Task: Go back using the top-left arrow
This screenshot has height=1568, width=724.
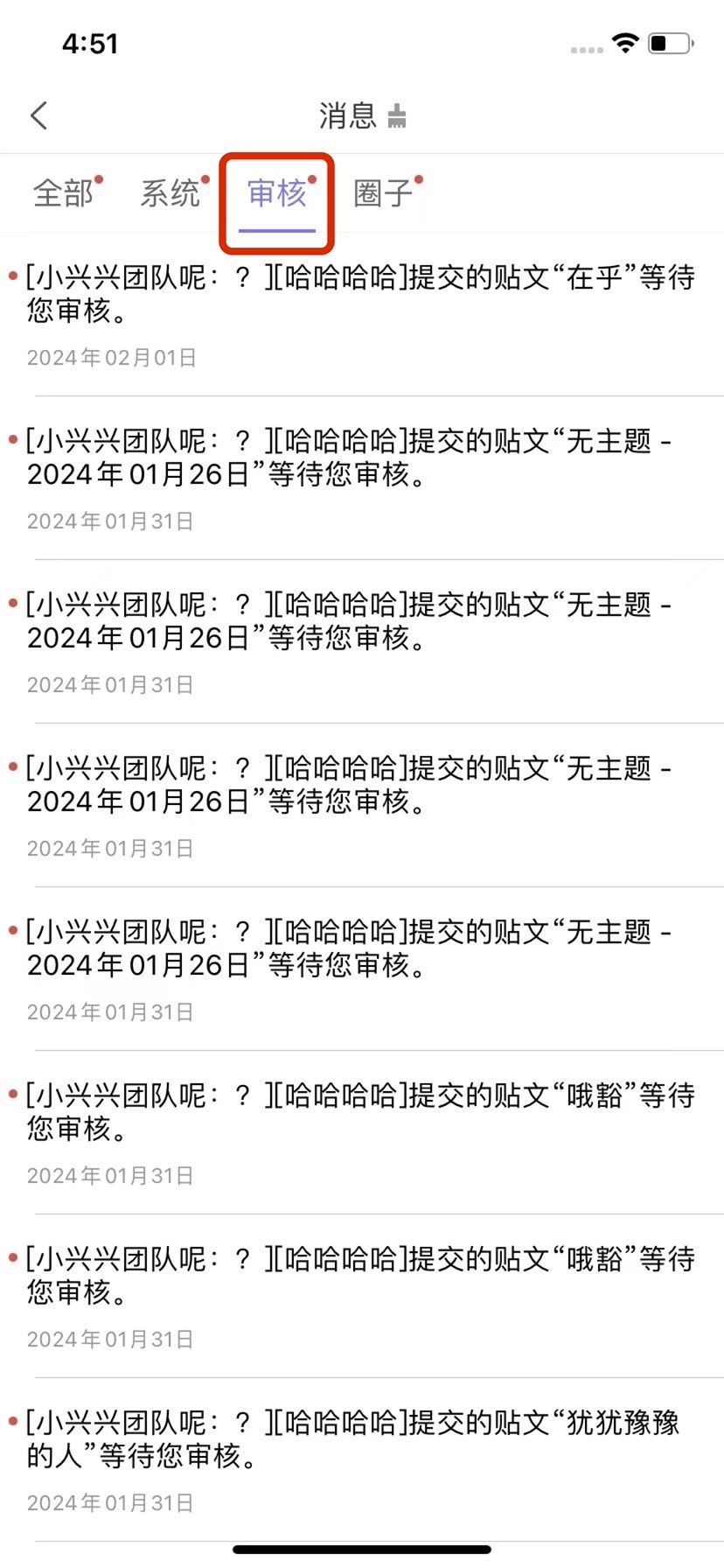Action: (38, 115)
